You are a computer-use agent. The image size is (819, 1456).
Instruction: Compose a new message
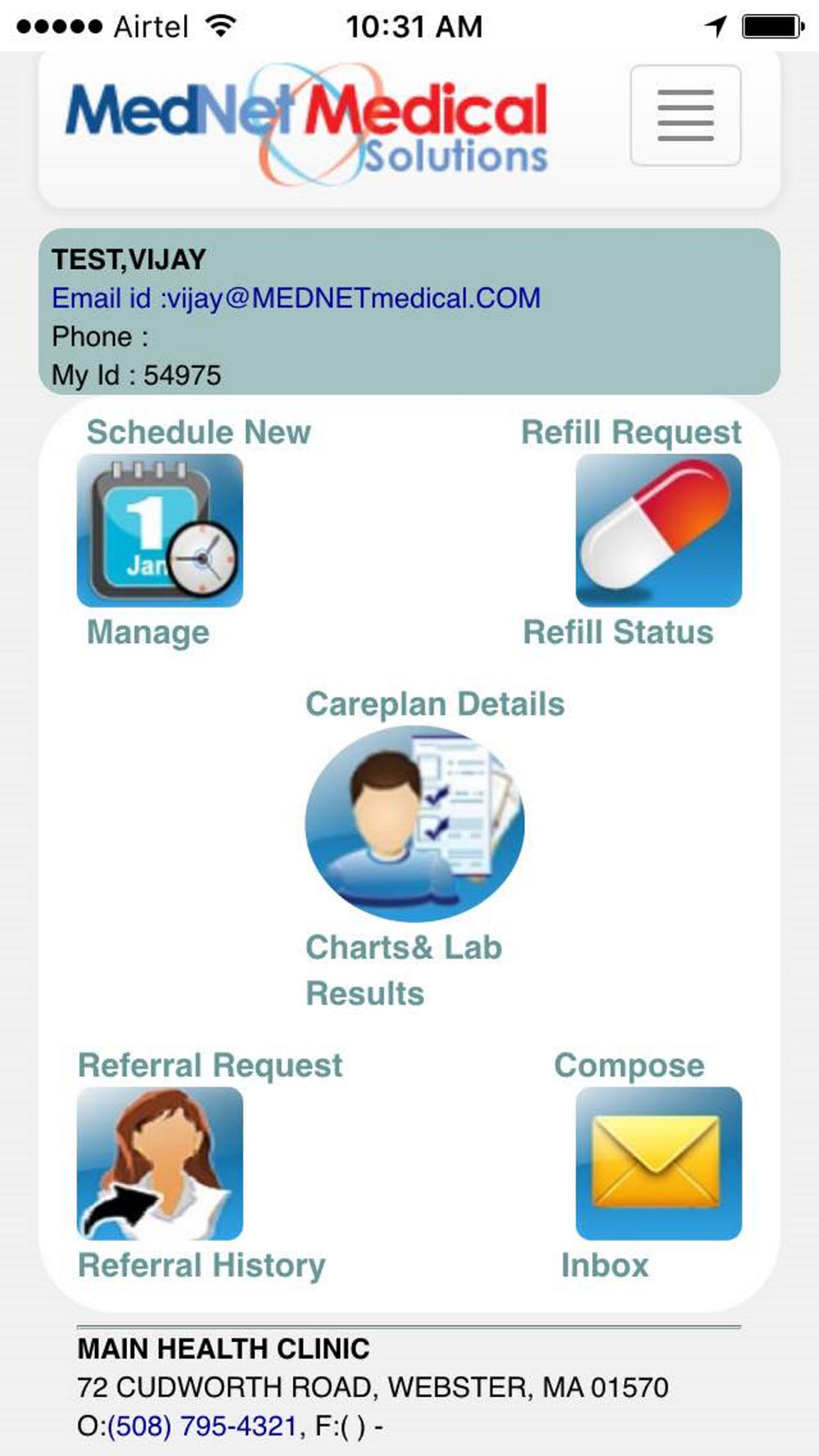tap(629, 1066)
